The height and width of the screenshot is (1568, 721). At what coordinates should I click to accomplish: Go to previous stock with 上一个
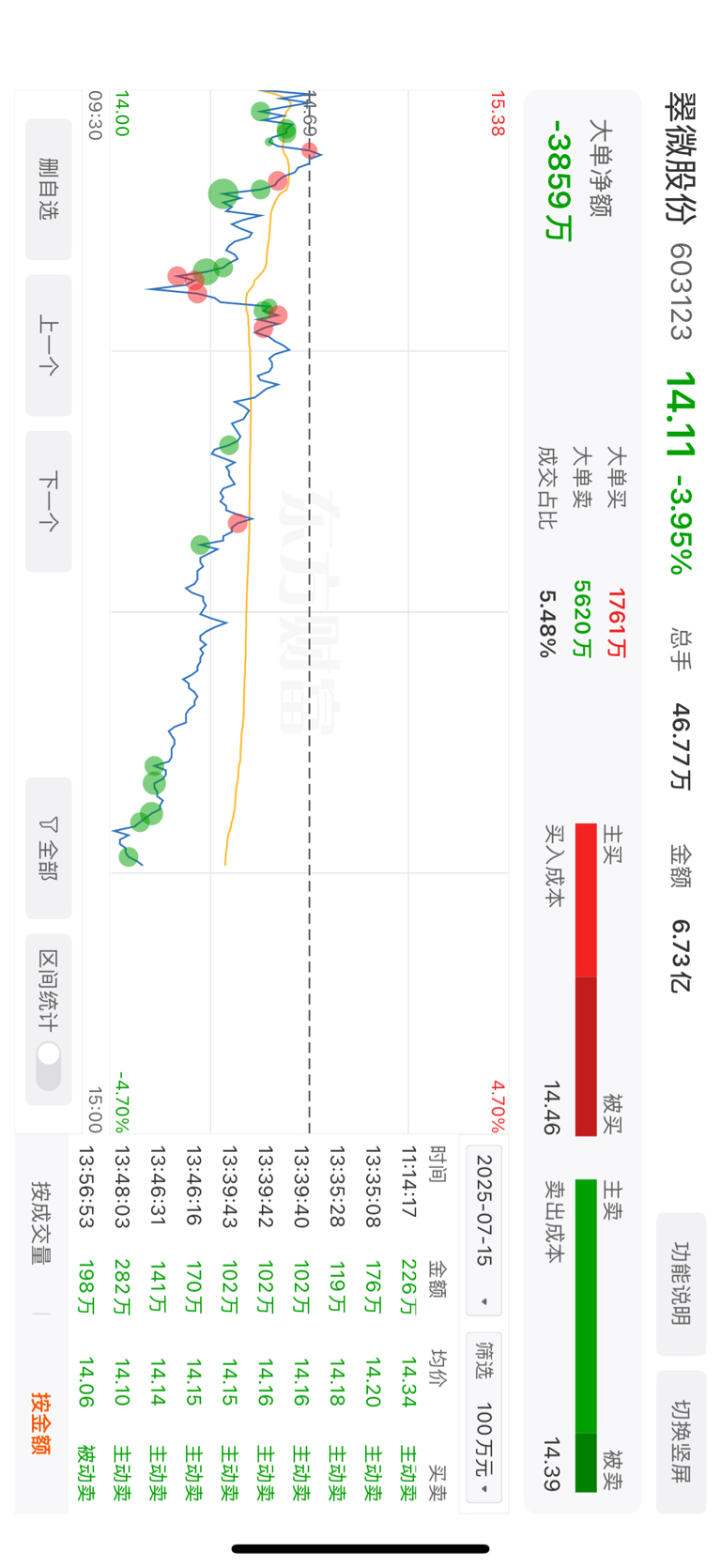(x=49, y=345)
